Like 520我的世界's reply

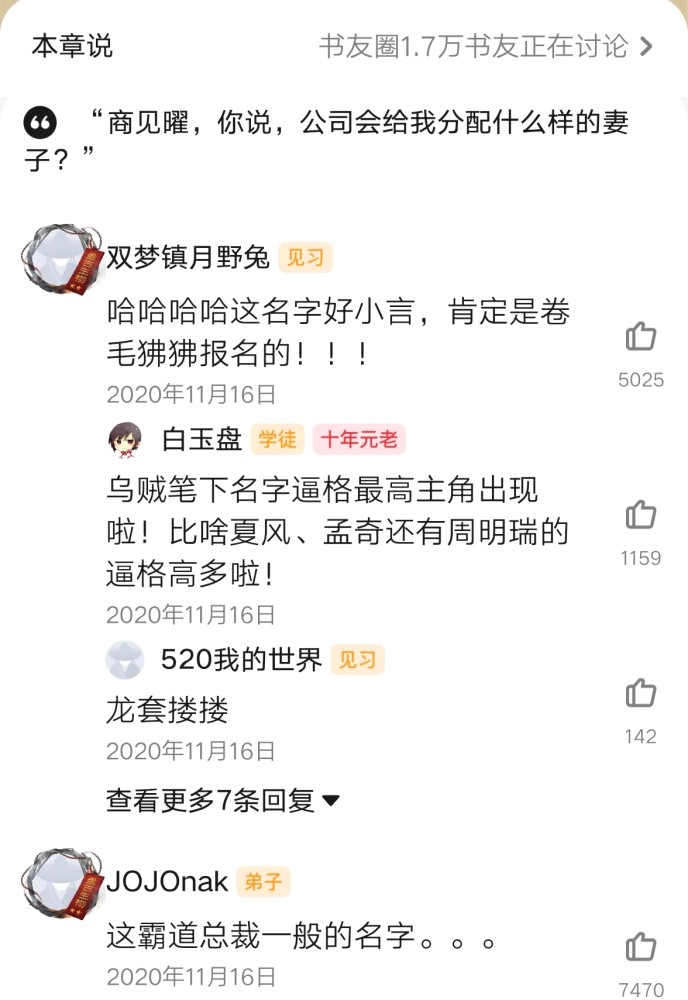641,693
